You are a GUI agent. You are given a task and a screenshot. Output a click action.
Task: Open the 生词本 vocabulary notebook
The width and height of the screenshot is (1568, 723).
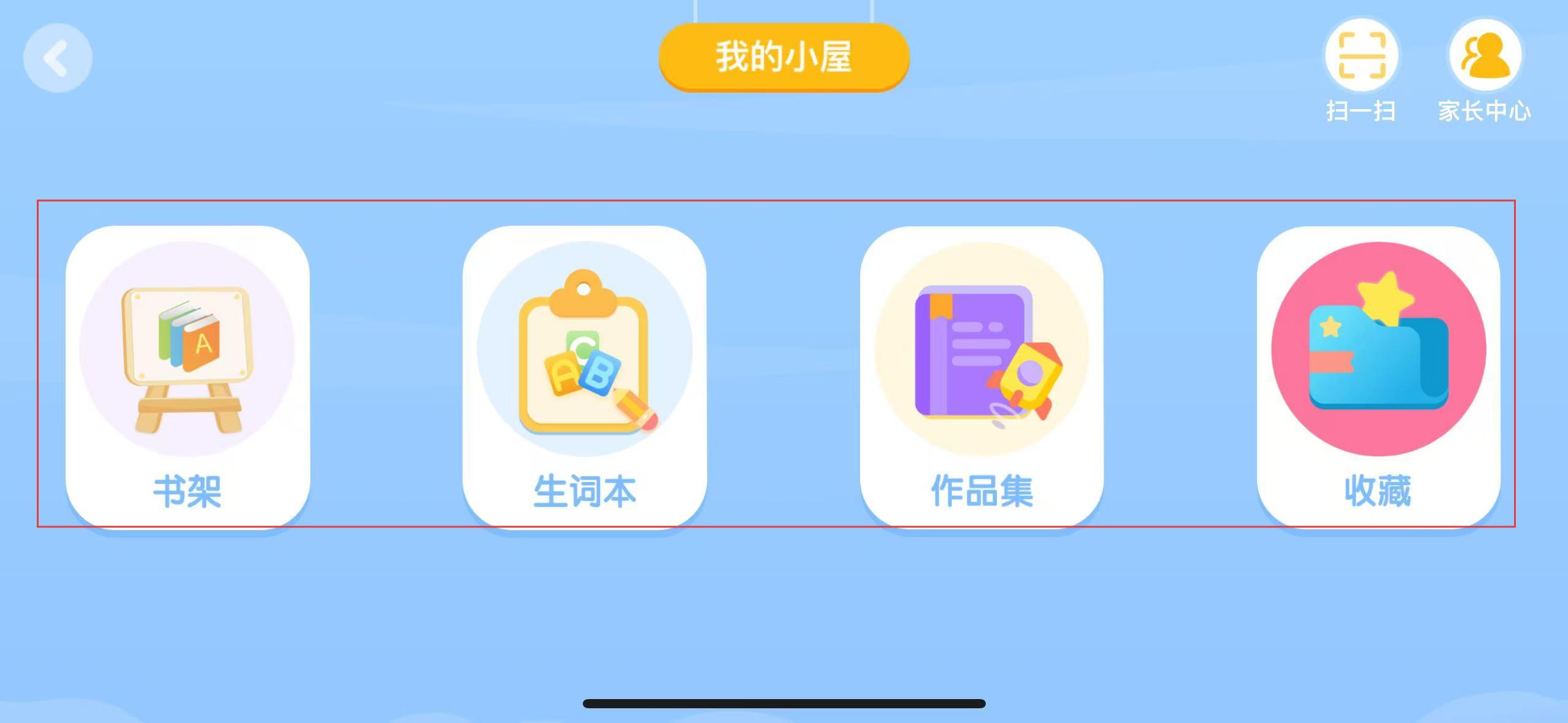pos(584,375)
